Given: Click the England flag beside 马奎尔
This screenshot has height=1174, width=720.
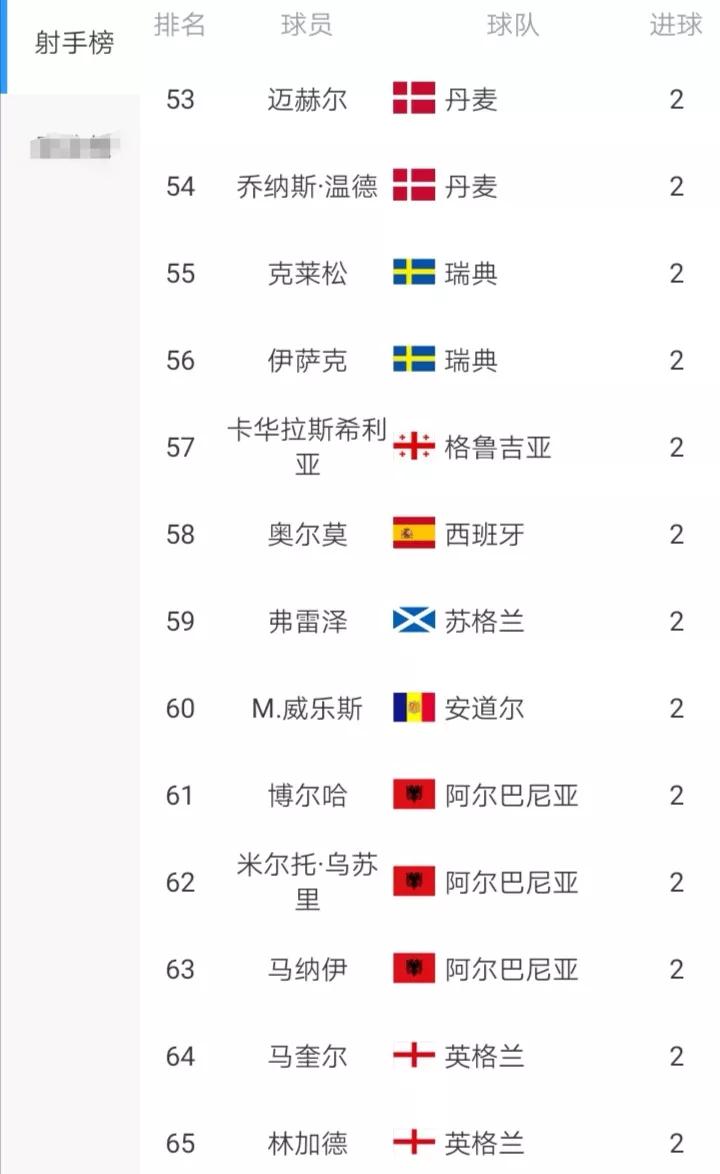Looking at the screenshot, I should point(412,1056).
